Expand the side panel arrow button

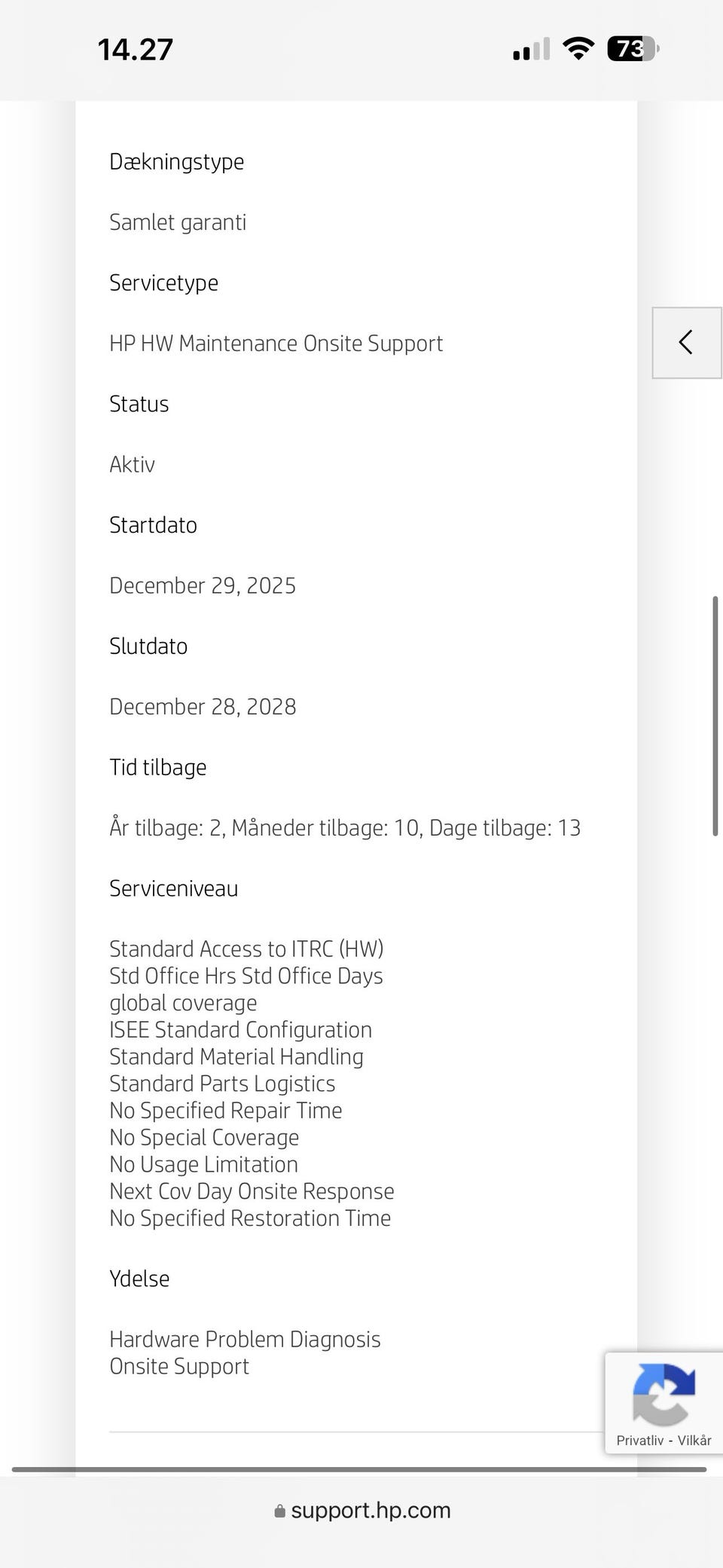687,343
